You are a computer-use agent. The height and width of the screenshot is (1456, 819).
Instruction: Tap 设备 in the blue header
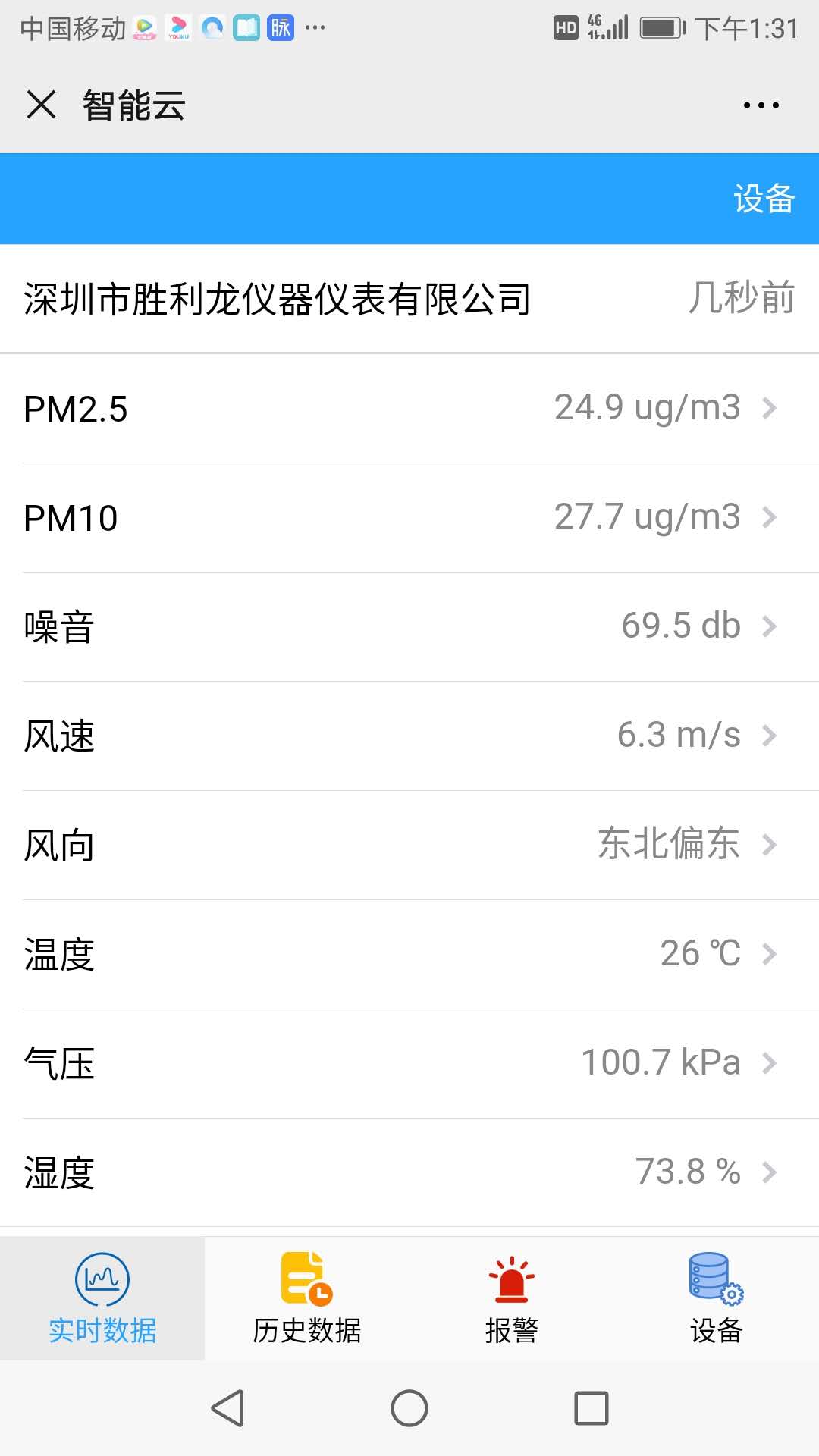point(764,199)
